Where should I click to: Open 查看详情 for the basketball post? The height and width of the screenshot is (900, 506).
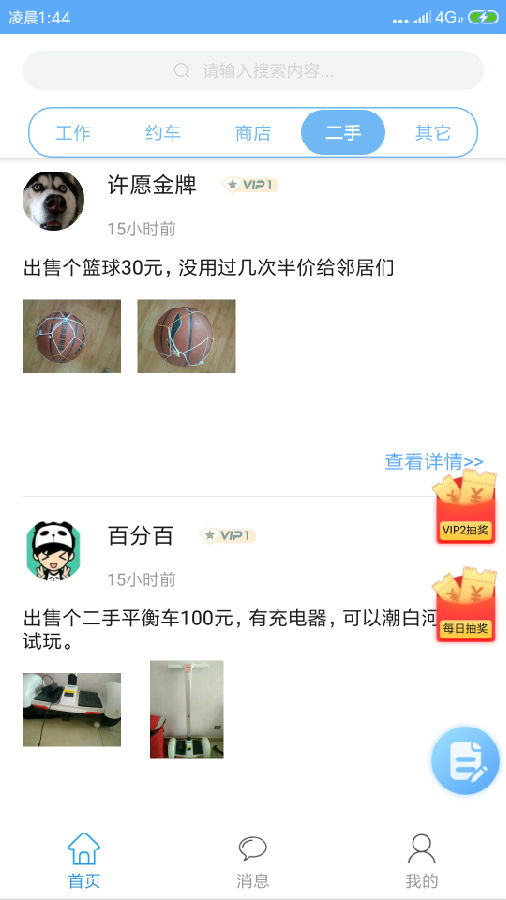point(434,461)
